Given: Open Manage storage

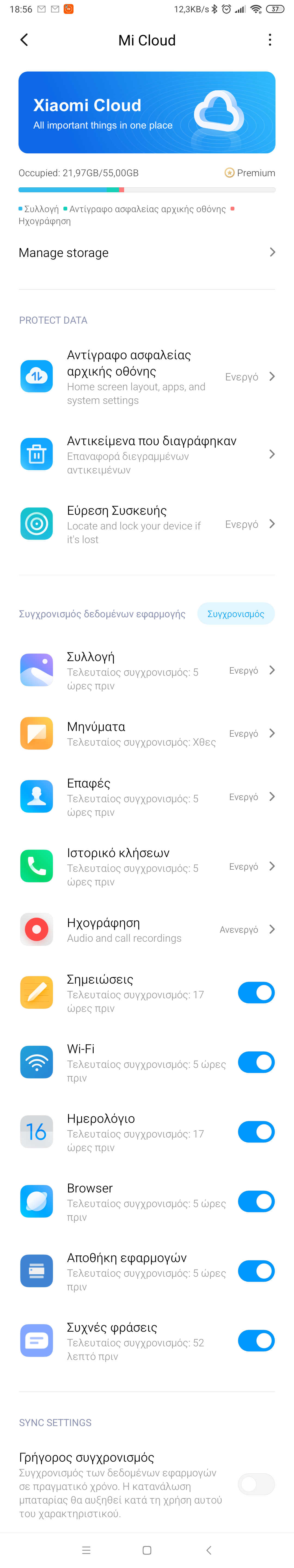Looking at the screenshot, I should pyautogui.click(x=146, y=253).
